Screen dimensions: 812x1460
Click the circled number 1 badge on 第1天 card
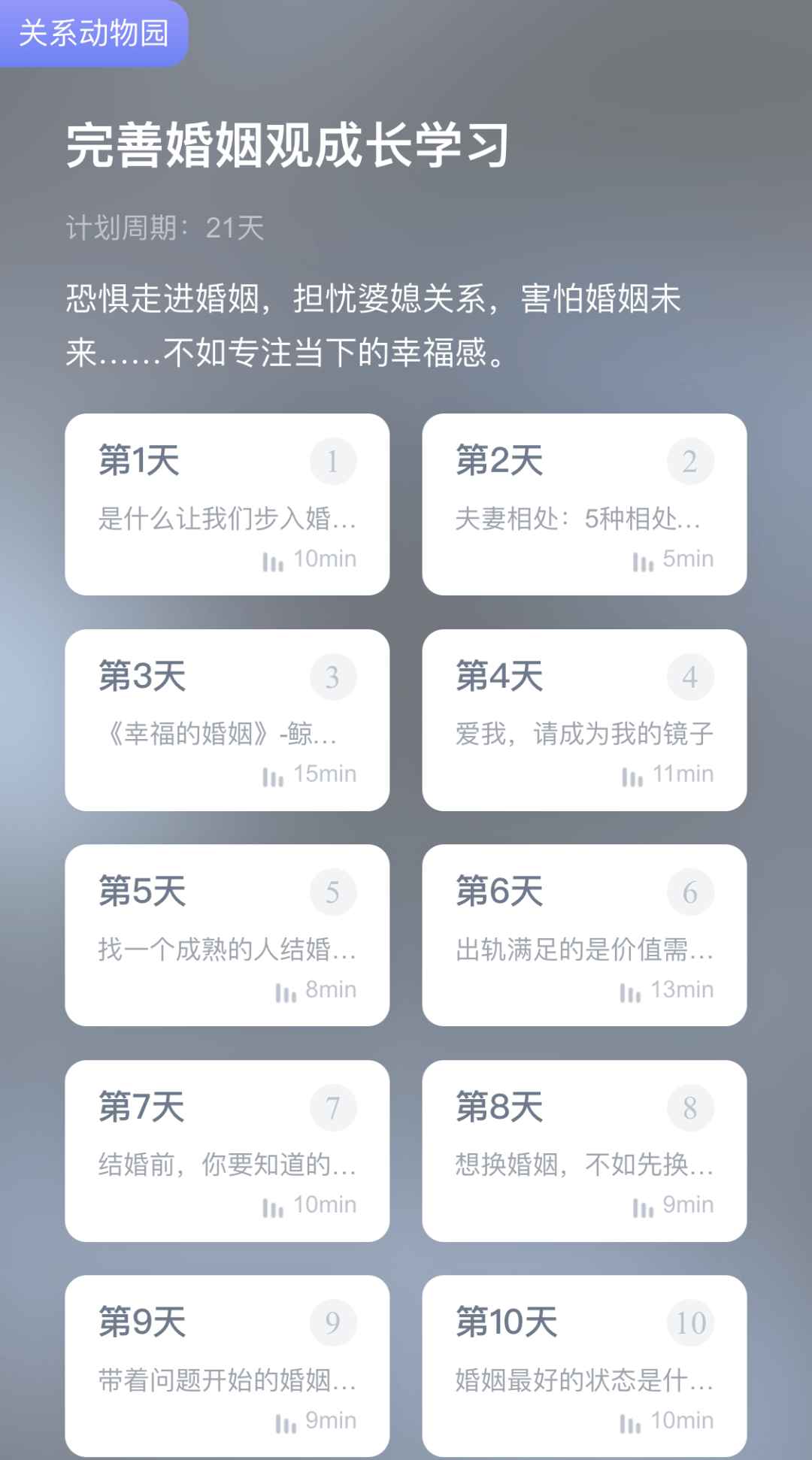point(332,461)
